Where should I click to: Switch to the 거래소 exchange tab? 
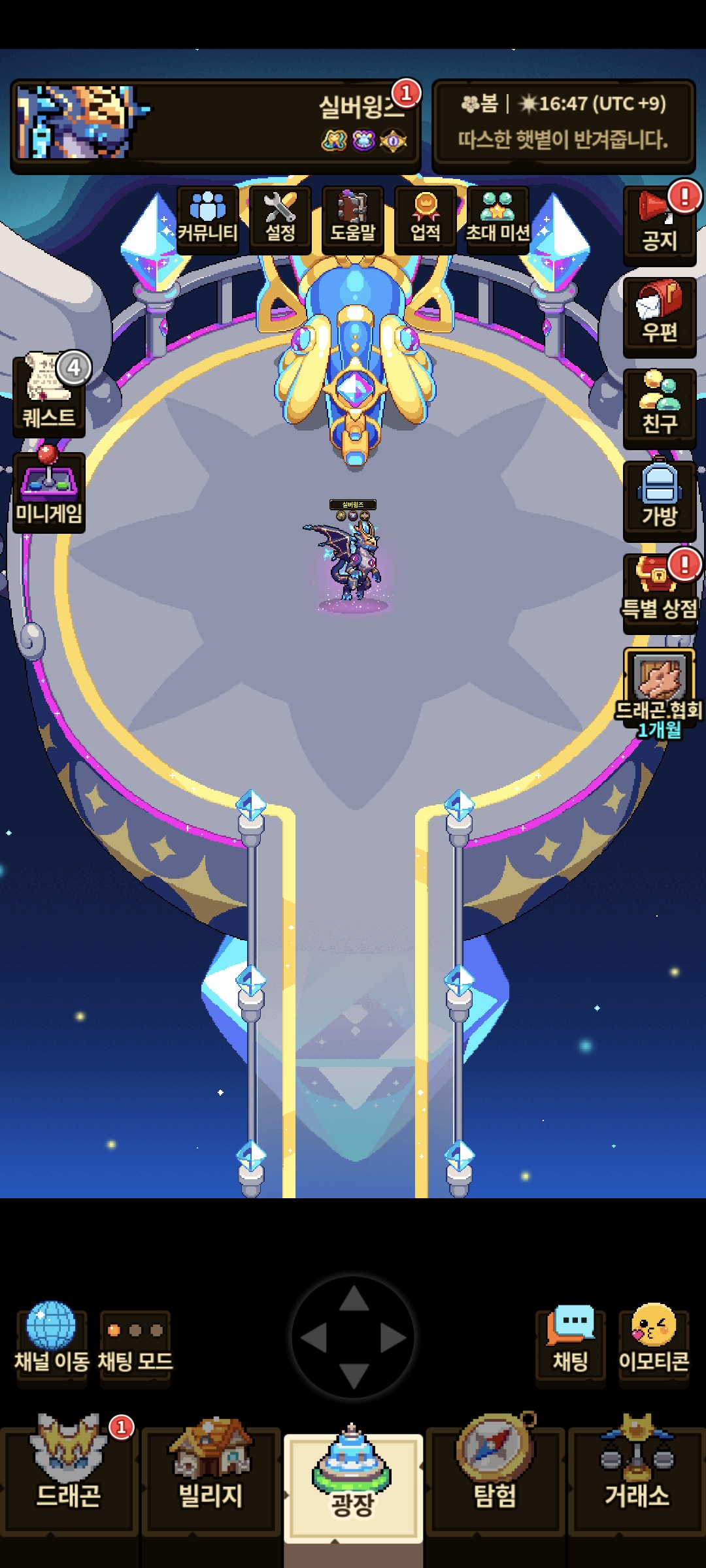[x=637, y=1480]
